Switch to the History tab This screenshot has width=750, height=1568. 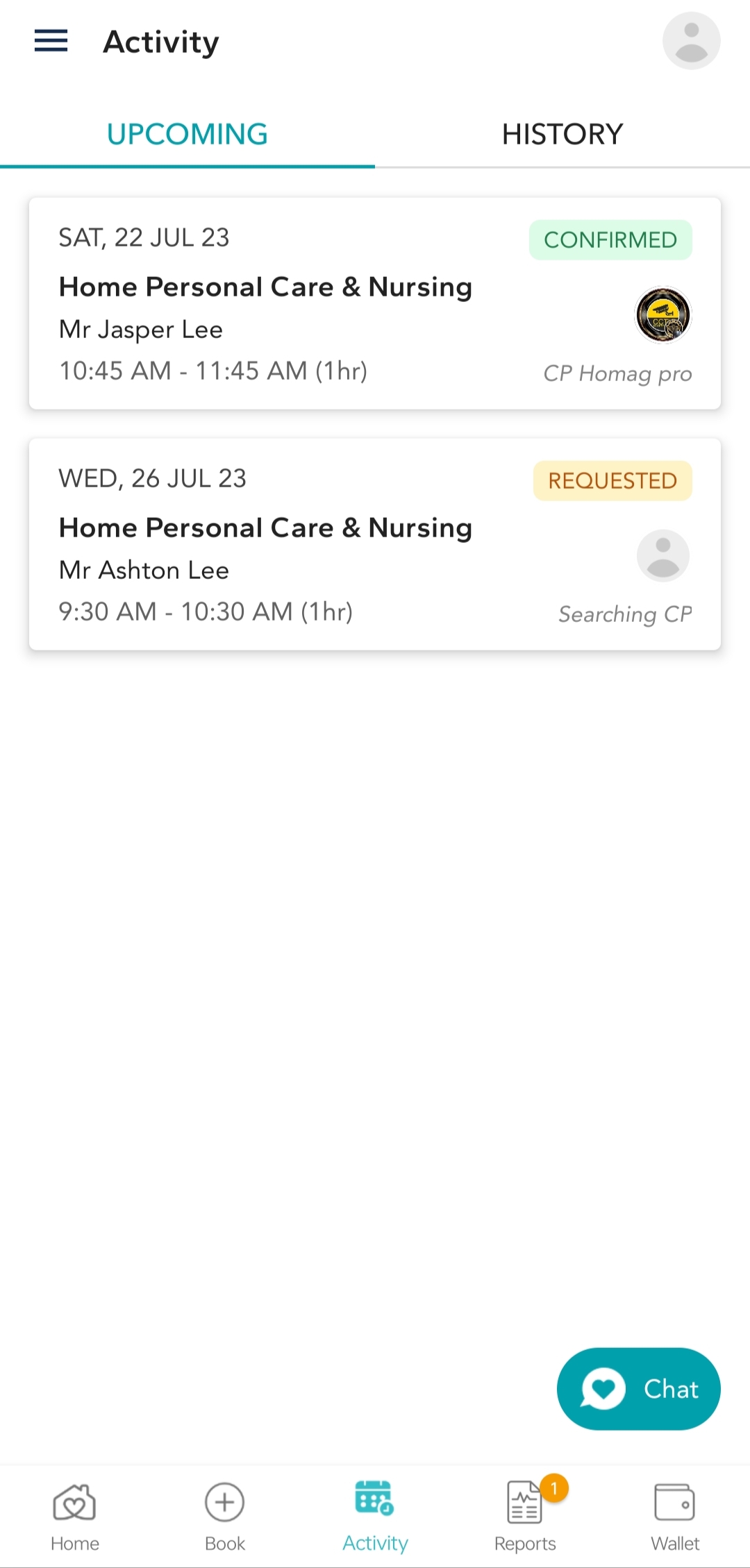[562, 134]
